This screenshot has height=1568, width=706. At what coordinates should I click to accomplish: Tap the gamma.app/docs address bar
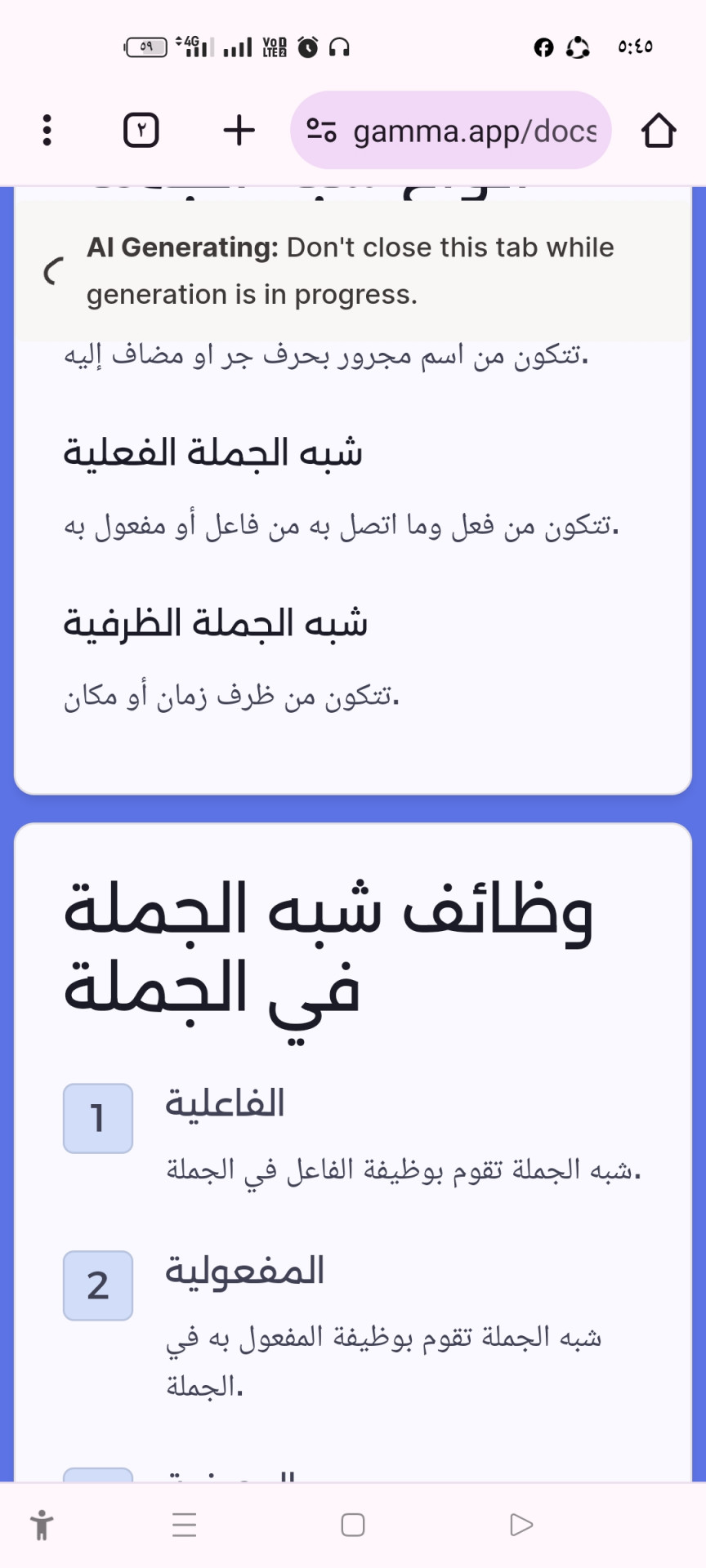click(474, 131)
